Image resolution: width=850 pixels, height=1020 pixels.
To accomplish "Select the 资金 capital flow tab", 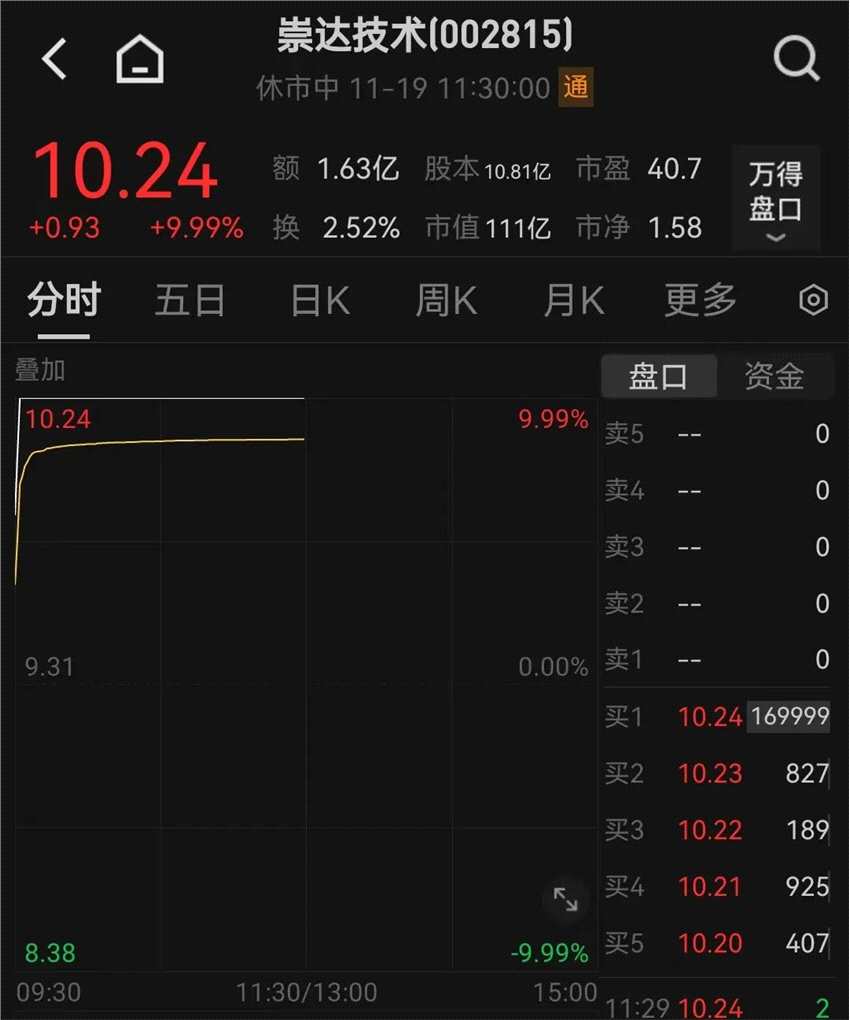I will (774, 377).
